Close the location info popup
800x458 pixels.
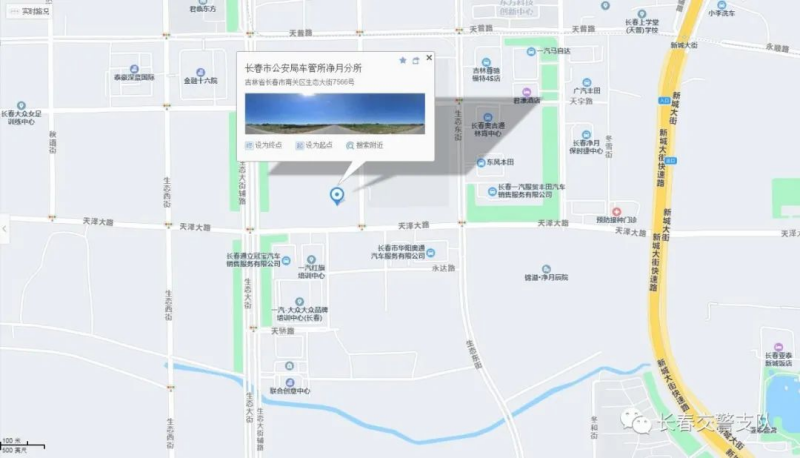(429, 58)
